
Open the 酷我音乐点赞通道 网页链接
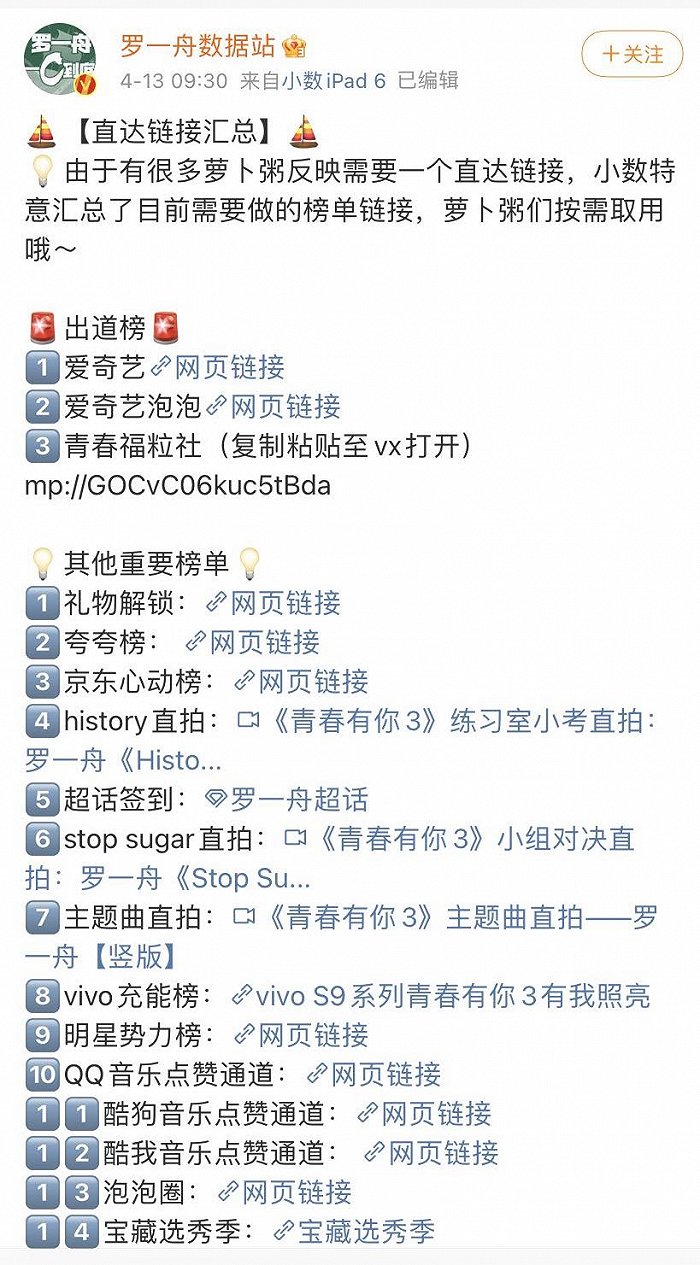tap(431, 1152)
